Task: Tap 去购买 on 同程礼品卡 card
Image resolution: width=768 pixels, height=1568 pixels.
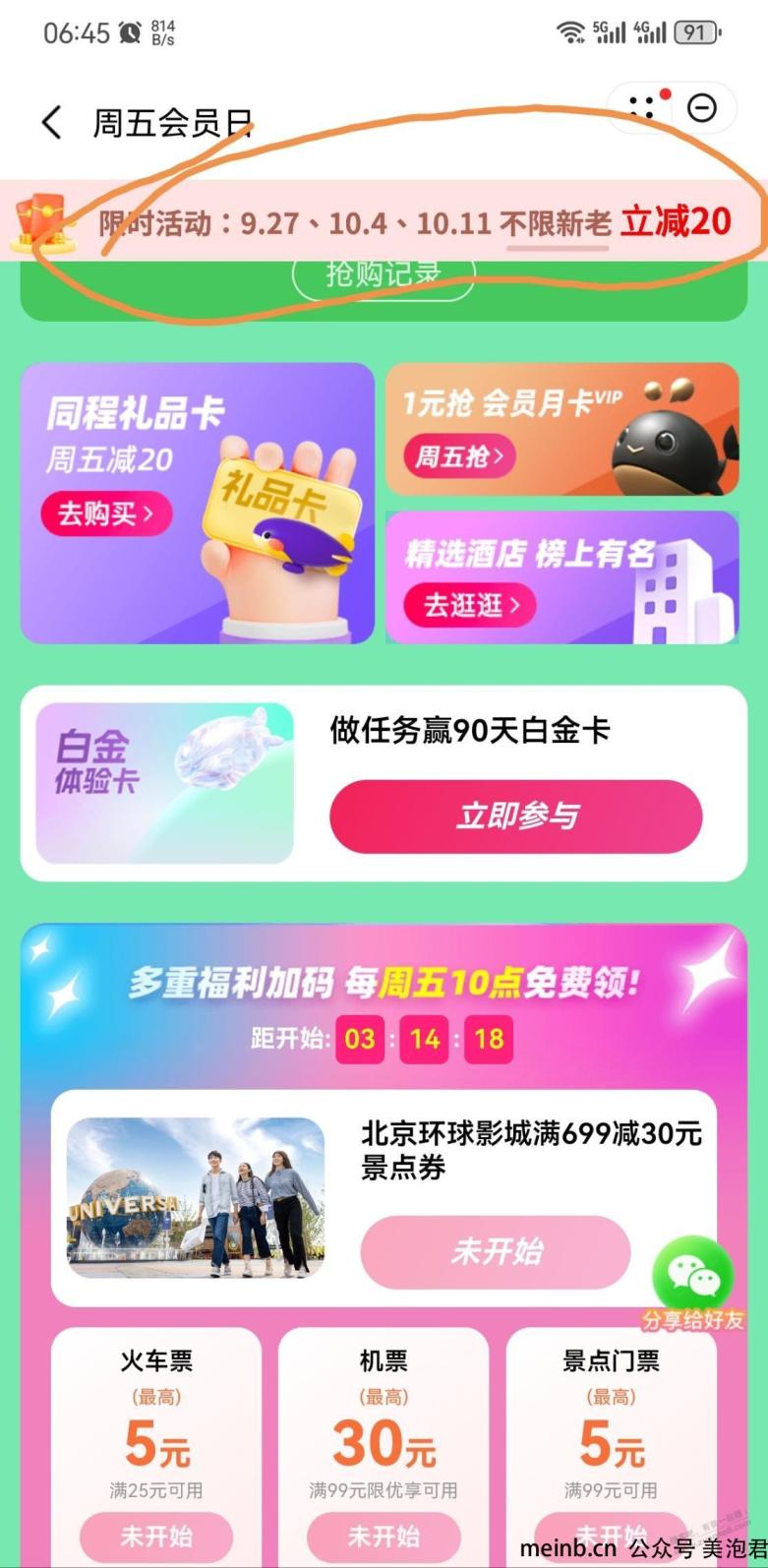Action: click(106, 513)
